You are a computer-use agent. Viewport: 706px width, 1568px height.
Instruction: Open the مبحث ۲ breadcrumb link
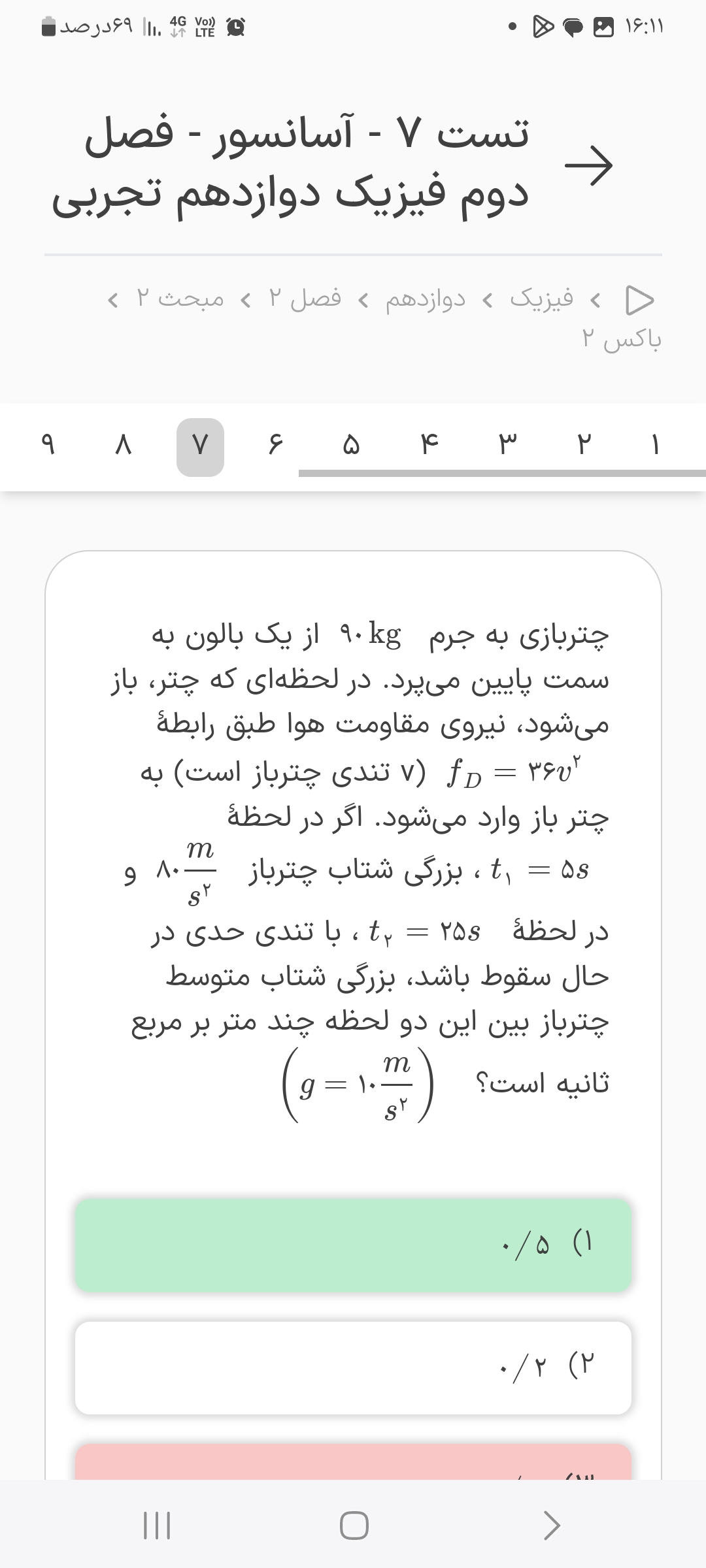(x=180, y=299)
